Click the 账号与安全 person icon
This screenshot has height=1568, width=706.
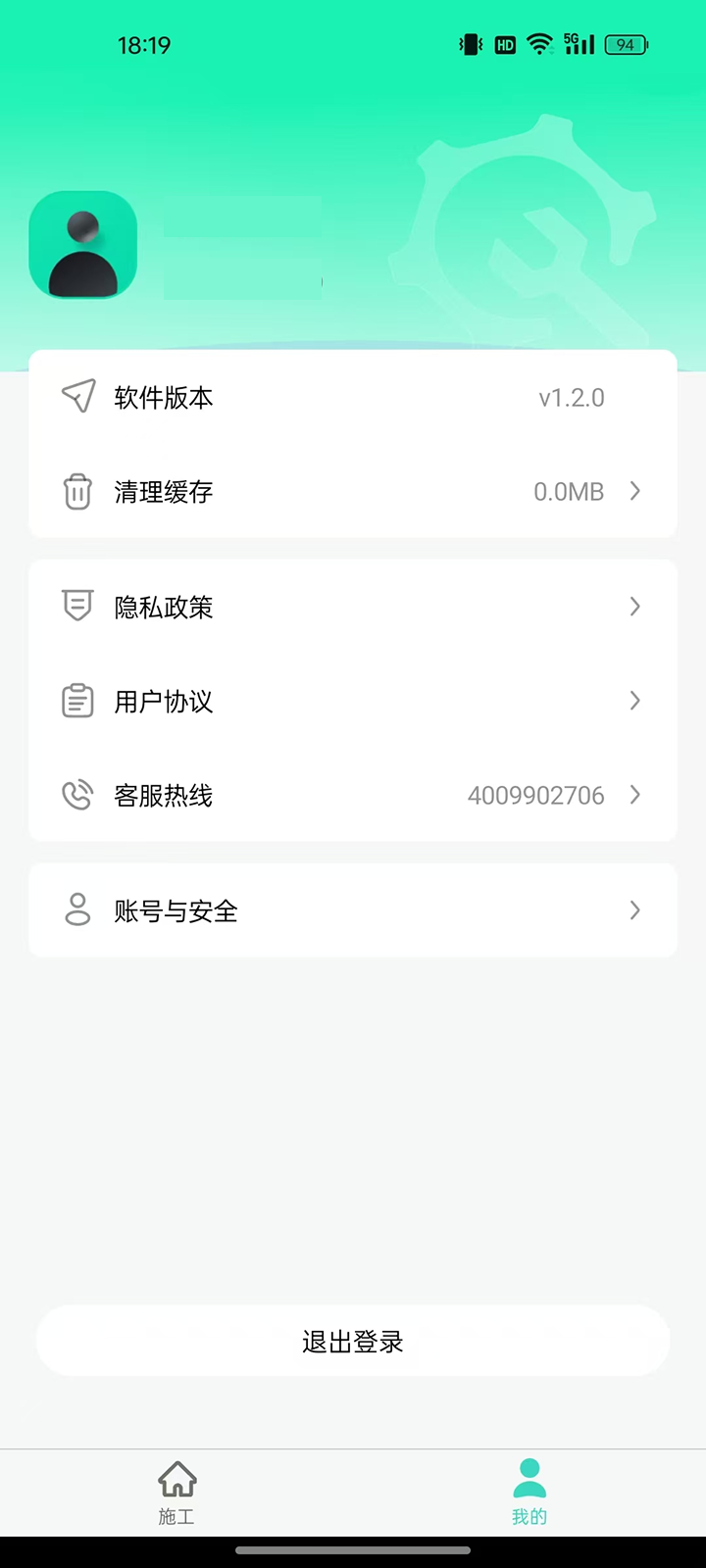[77, 910]
